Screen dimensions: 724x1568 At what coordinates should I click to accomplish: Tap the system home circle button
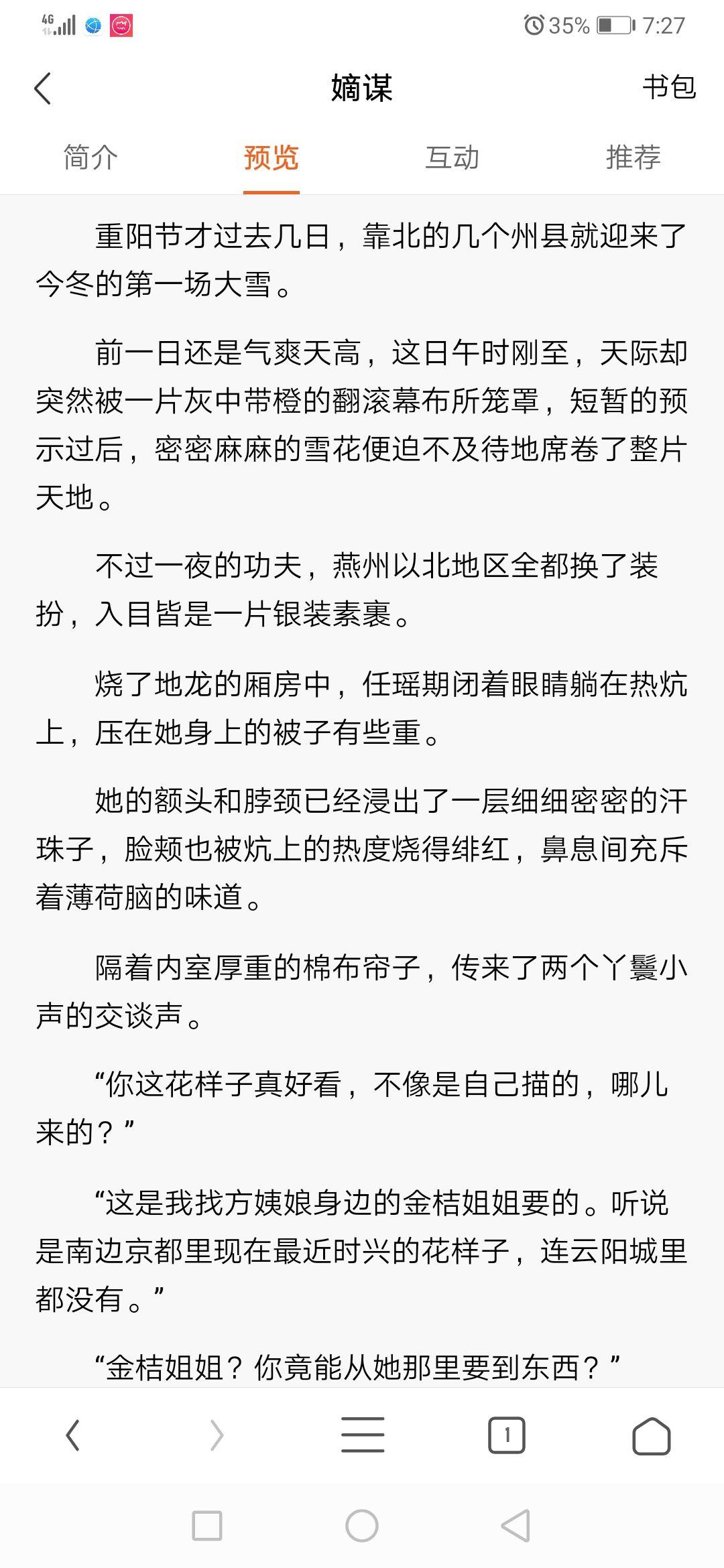click(x=362, y=1526)
